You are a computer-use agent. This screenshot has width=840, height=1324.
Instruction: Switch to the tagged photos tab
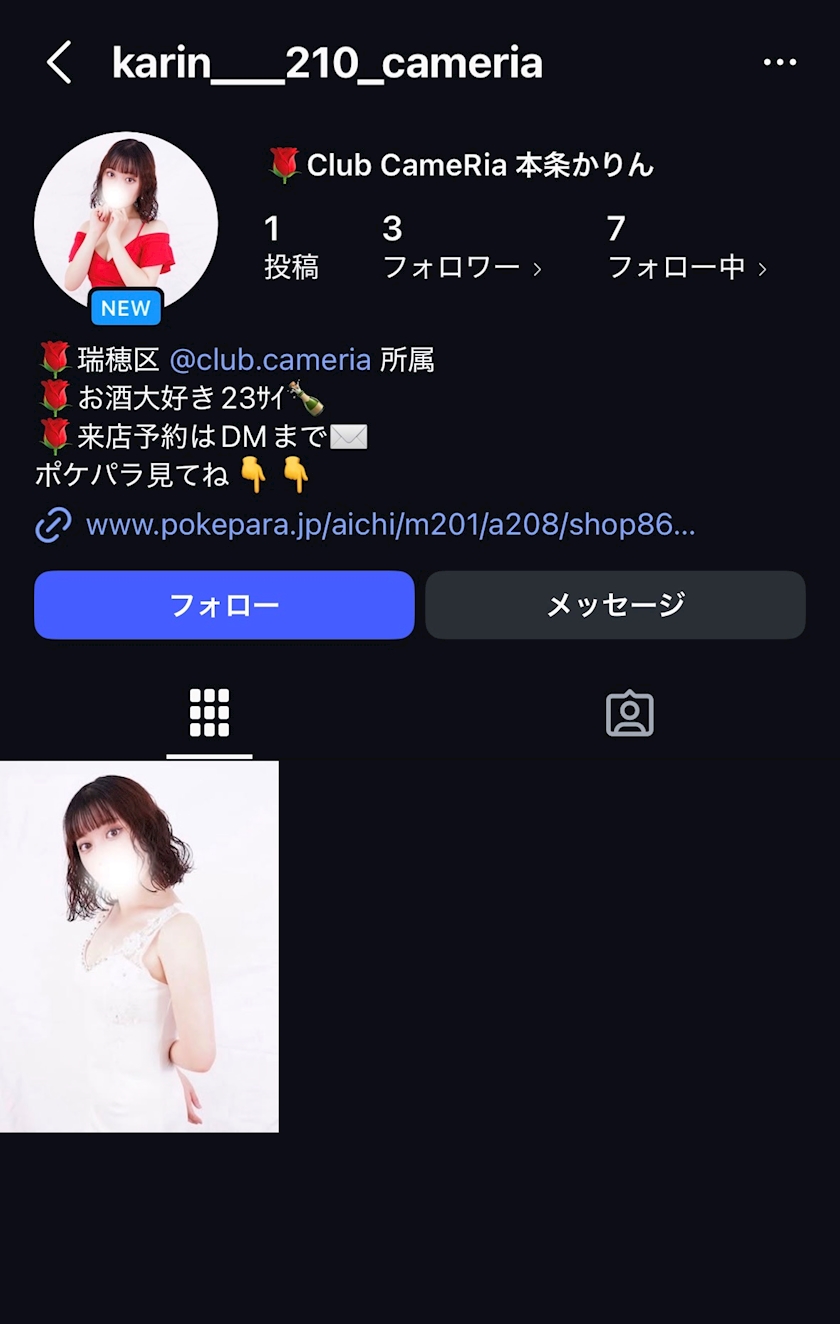coord(629,714)
